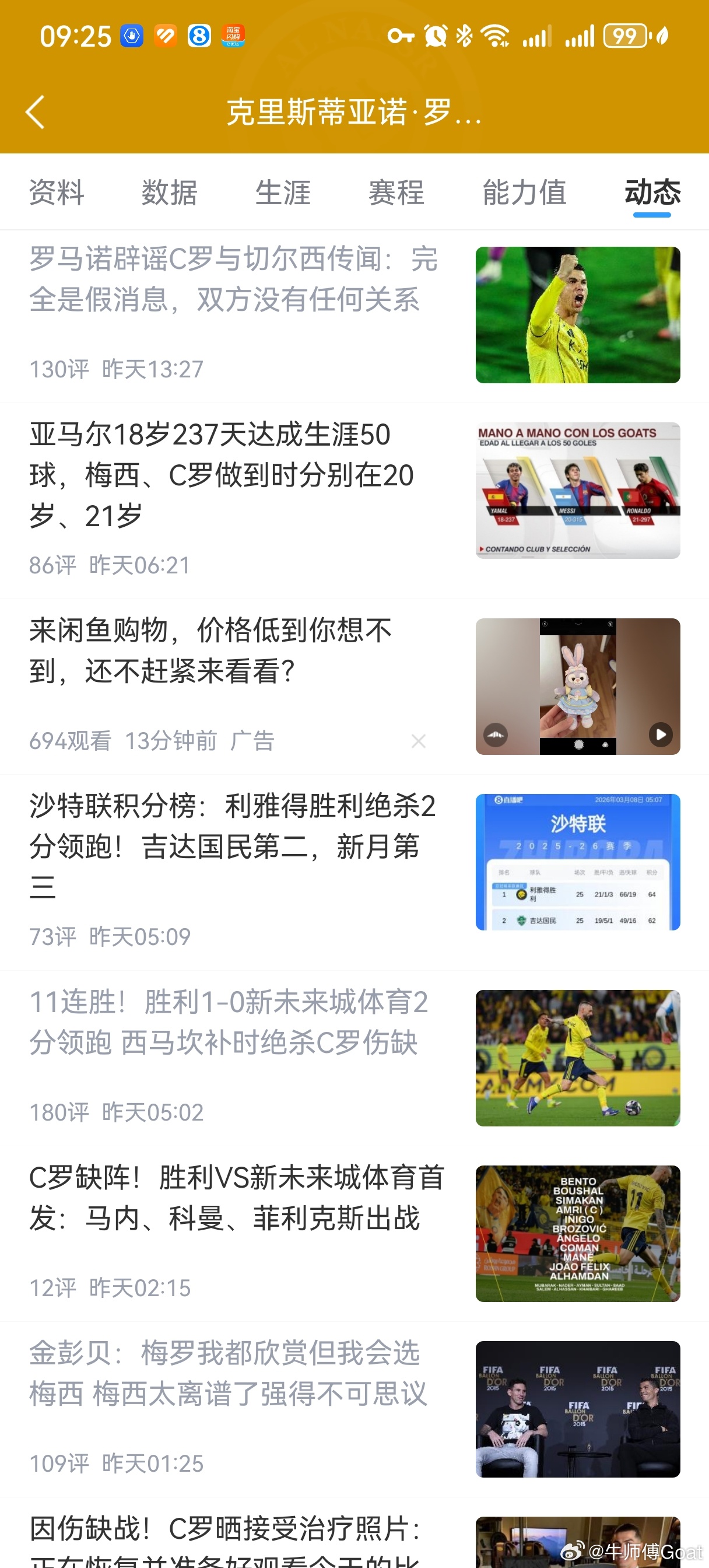Tap the 淘宝闪购 icon in status bar
This screenshot has width=709, height=1568.
tap(234, 37)
